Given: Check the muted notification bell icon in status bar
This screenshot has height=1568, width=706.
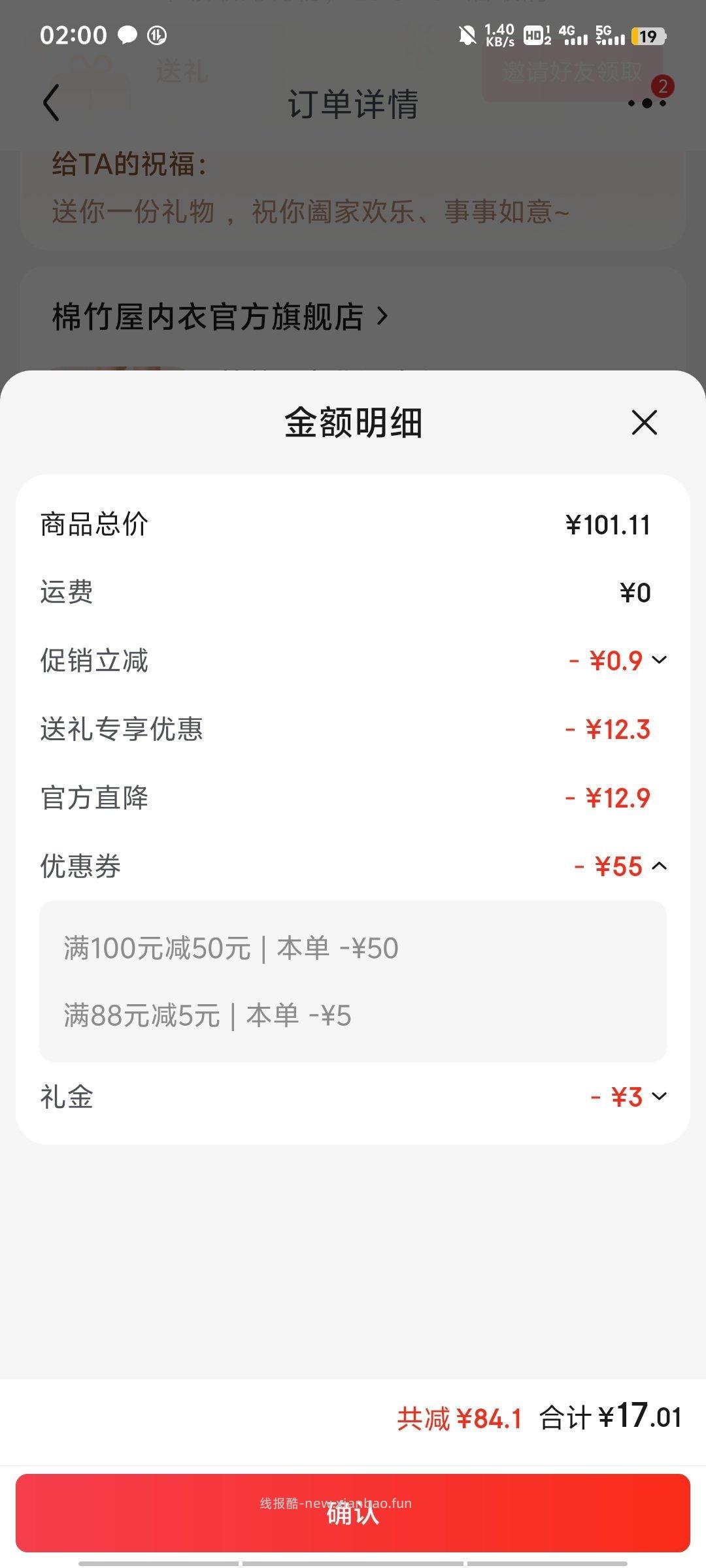Looking at the screenshot, I should [x=465, y=35].
